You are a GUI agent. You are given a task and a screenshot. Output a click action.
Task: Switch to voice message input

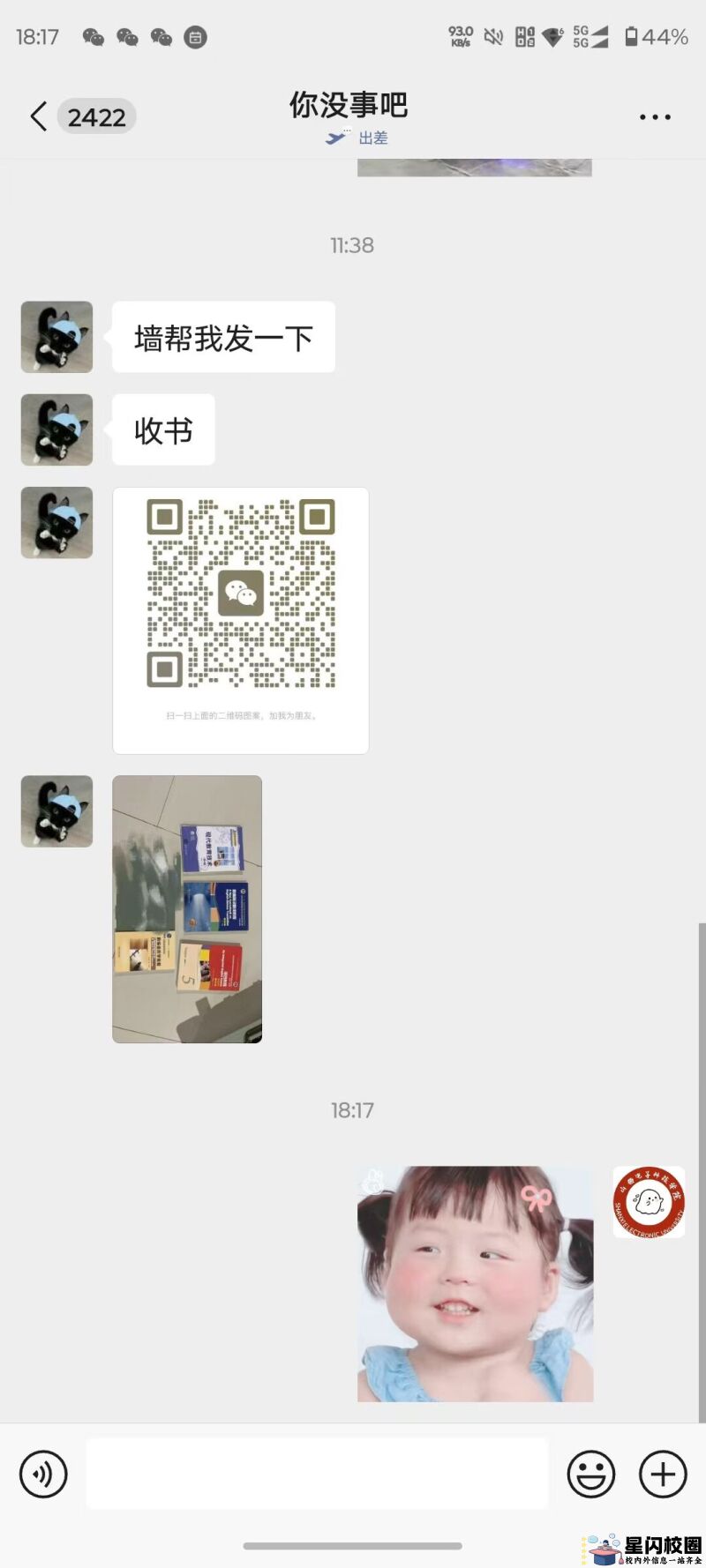point(43,1474)
